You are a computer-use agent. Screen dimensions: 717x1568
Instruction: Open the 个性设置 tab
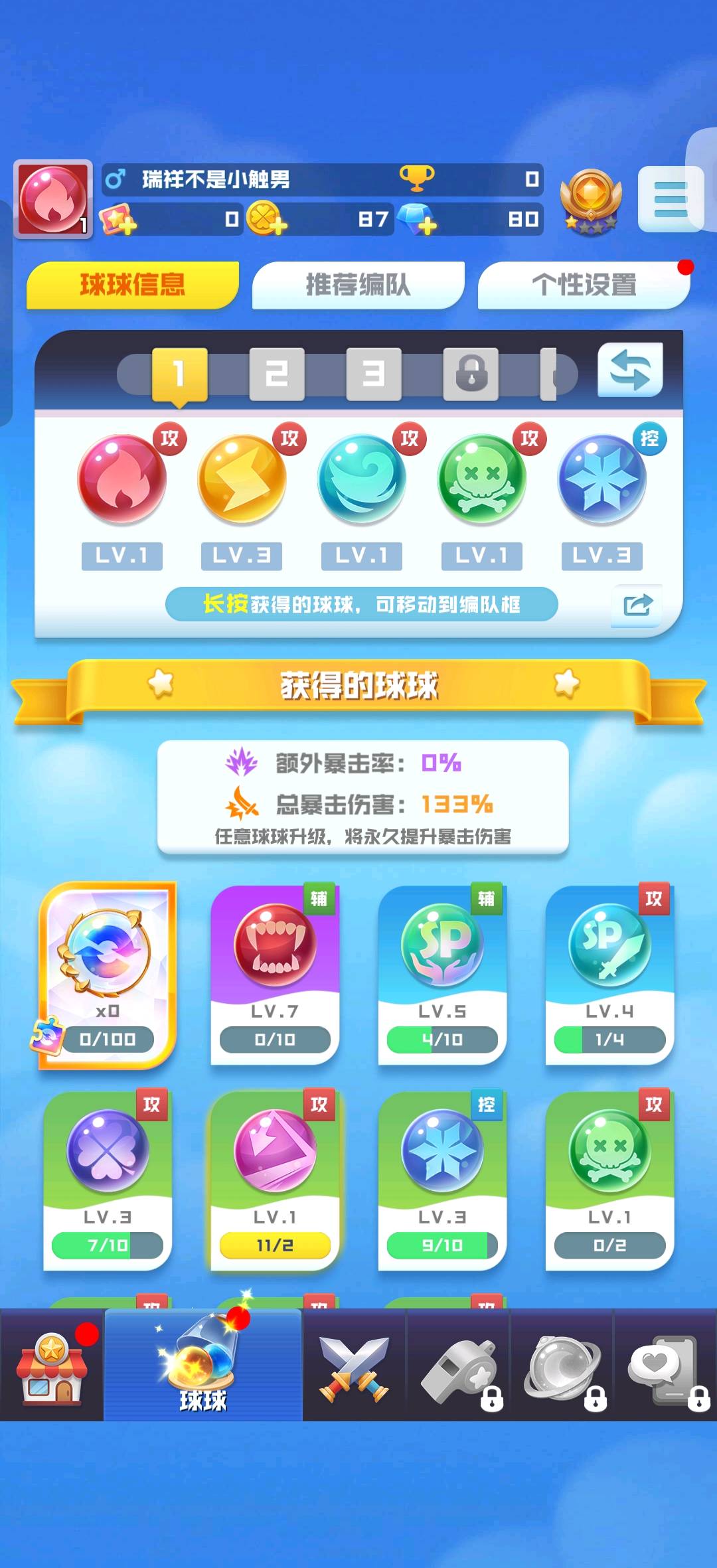tap(584, 285)
